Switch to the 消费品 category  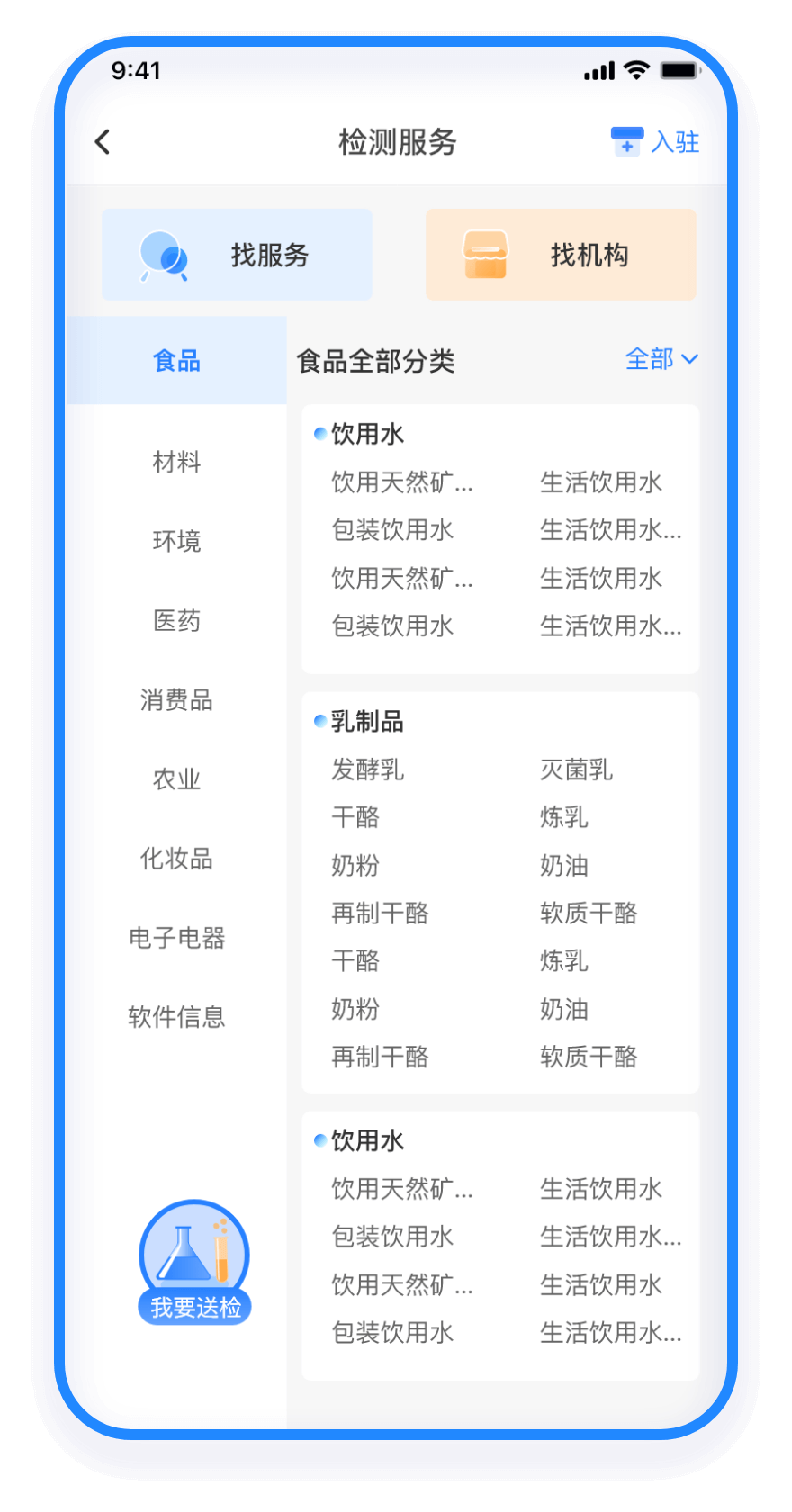pos(176,699)
